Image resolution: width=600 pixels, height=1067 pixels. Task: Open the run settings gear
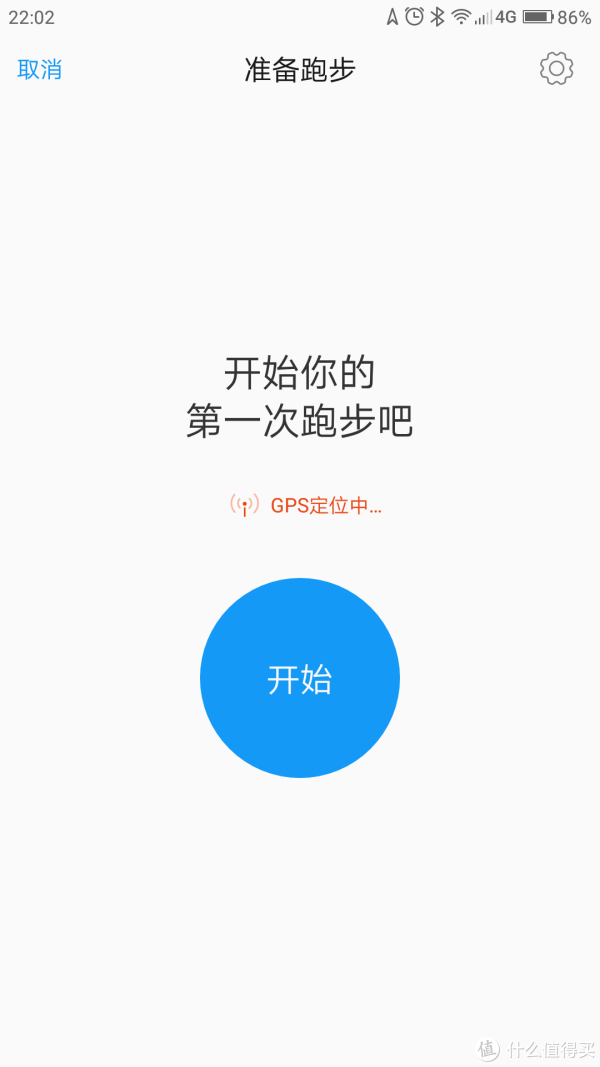click(556, 68)
